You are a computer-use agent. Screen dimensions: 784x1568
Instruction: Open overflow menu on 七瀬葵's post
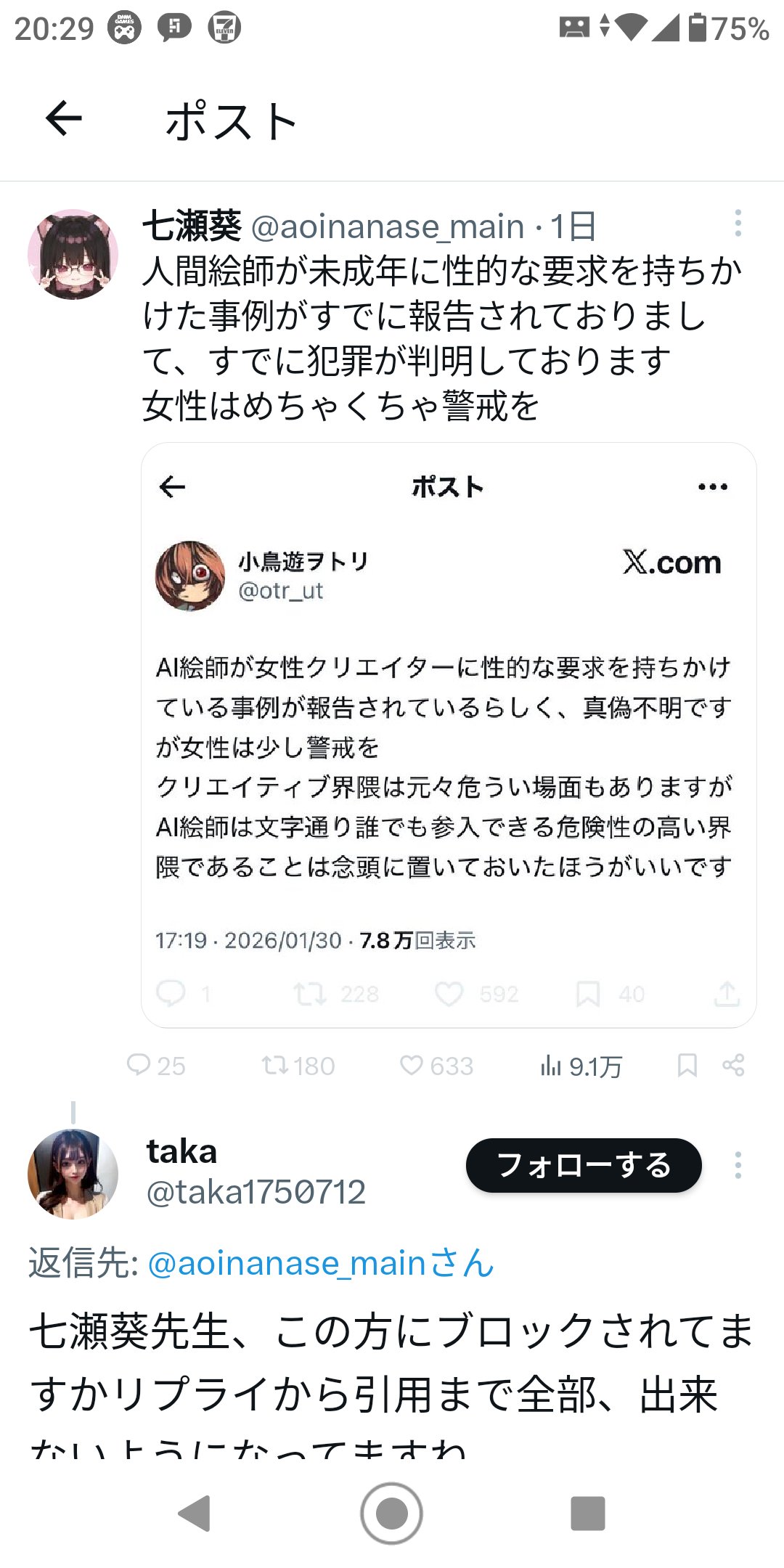tap(738, 224)
